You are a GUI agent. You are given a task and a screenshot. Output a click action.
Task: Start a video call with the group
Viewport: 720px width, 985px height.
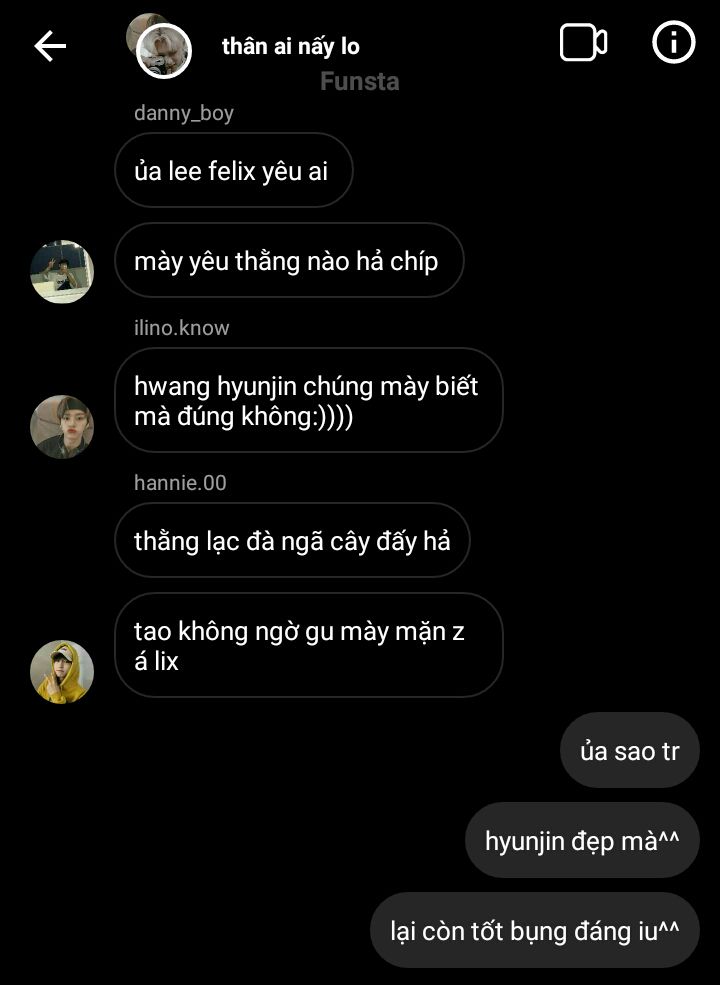(583, 43)
